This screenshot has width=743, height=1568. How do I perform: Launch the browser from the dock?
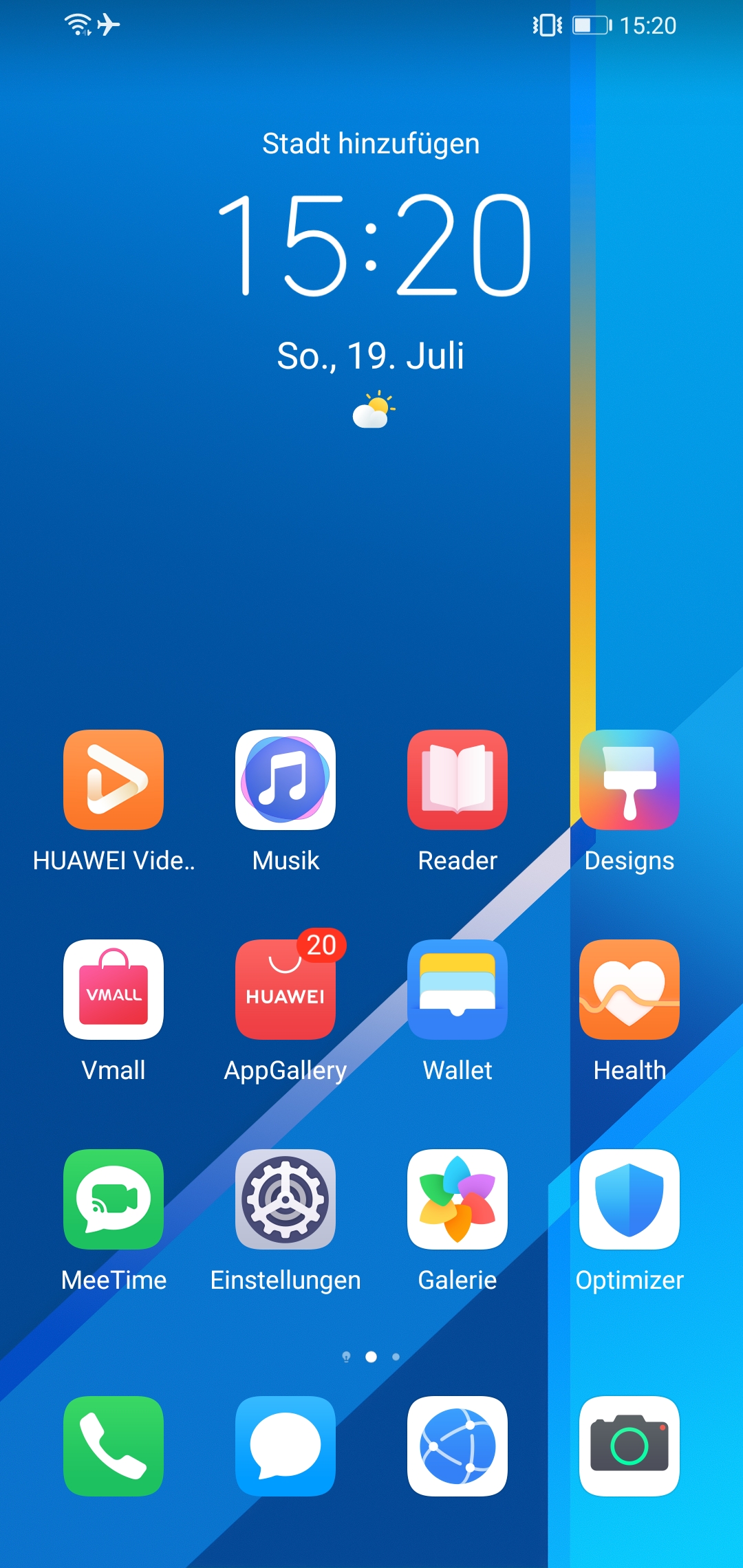click(x=457, y=1446)
